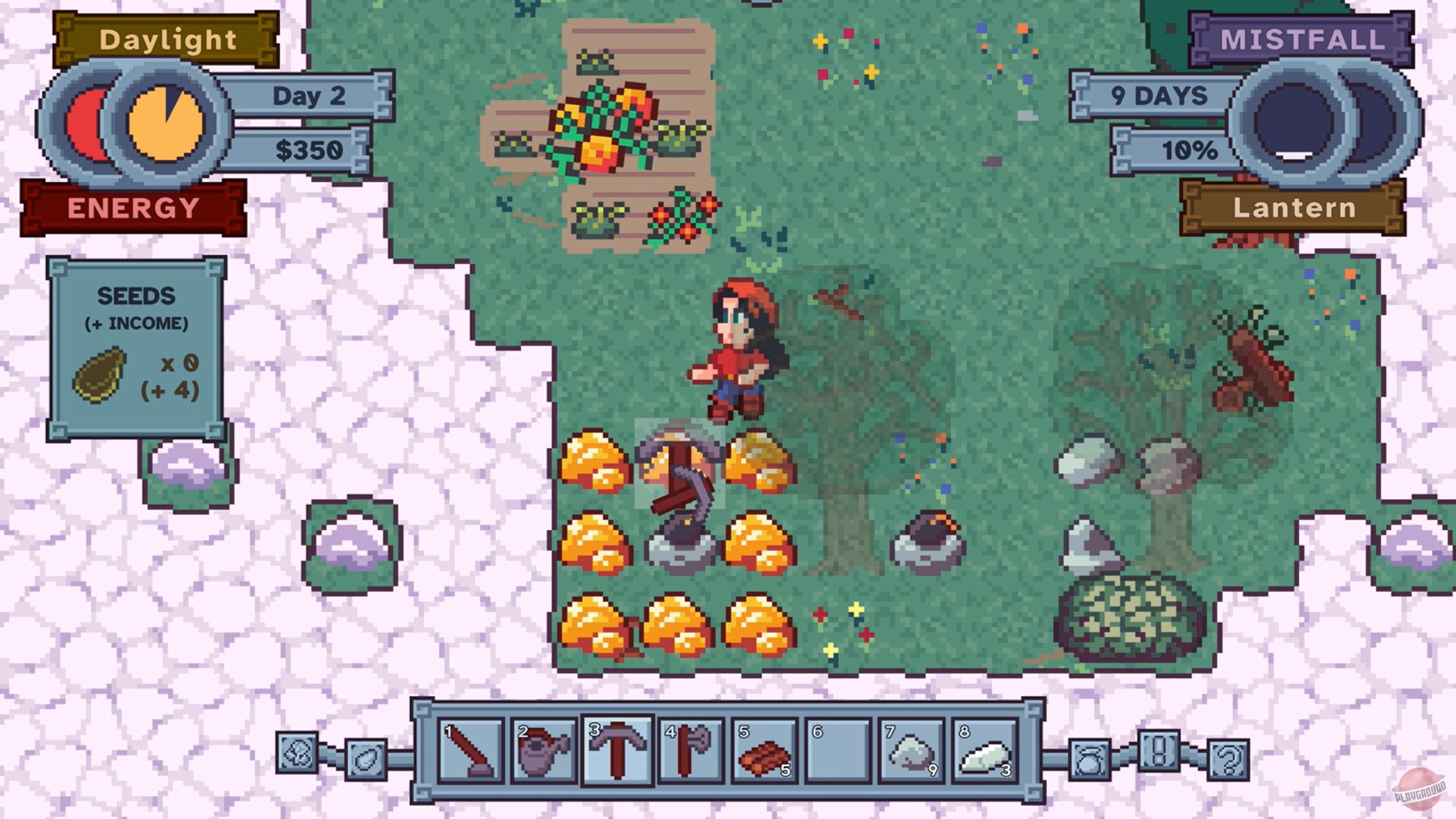Select empty hotbar slot 6
The image size is (1456, 819).
[837, 752]
